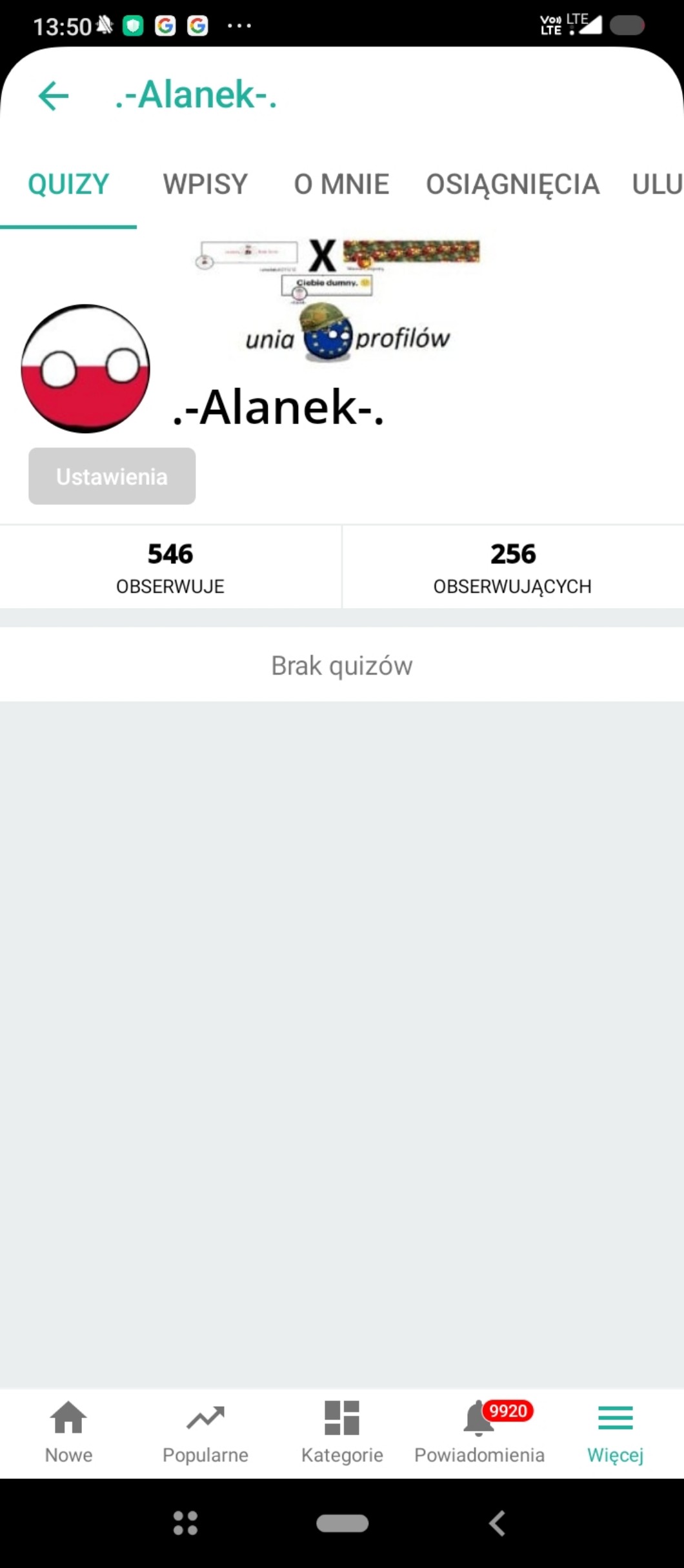The height and width of the screenshot is (1568, 684).
Task: Go to Nowe in bottom navigation
Action: pos(68,1432)
